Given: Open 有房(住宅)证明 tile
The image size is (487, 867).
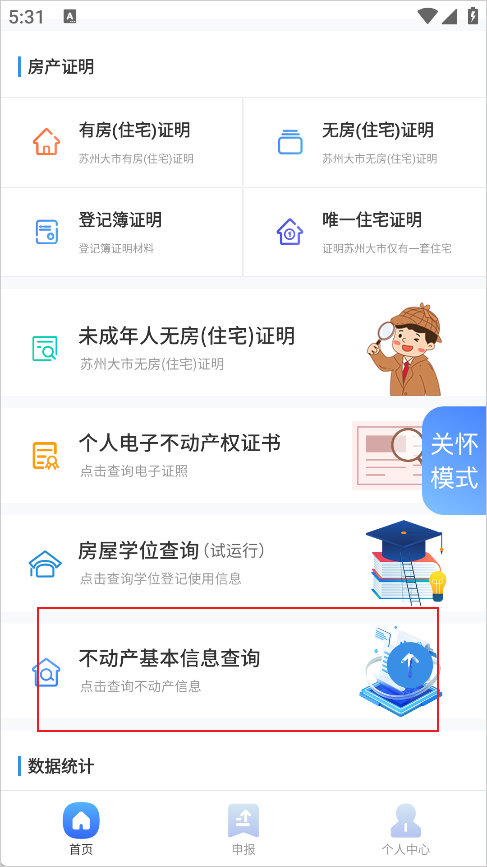Looking at the screenshot, I should click(x=121, y=143).
